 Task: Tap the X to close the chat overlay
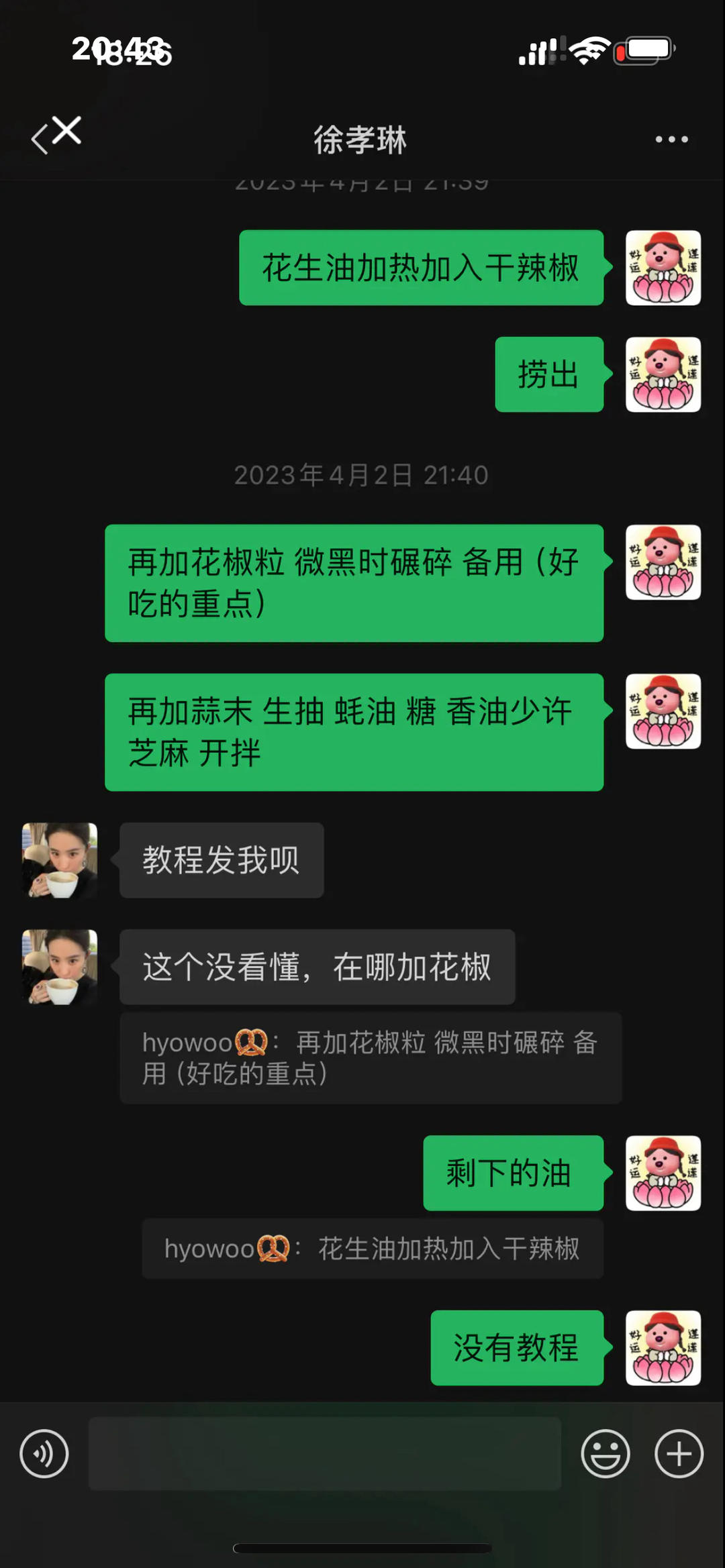[66, 132]
